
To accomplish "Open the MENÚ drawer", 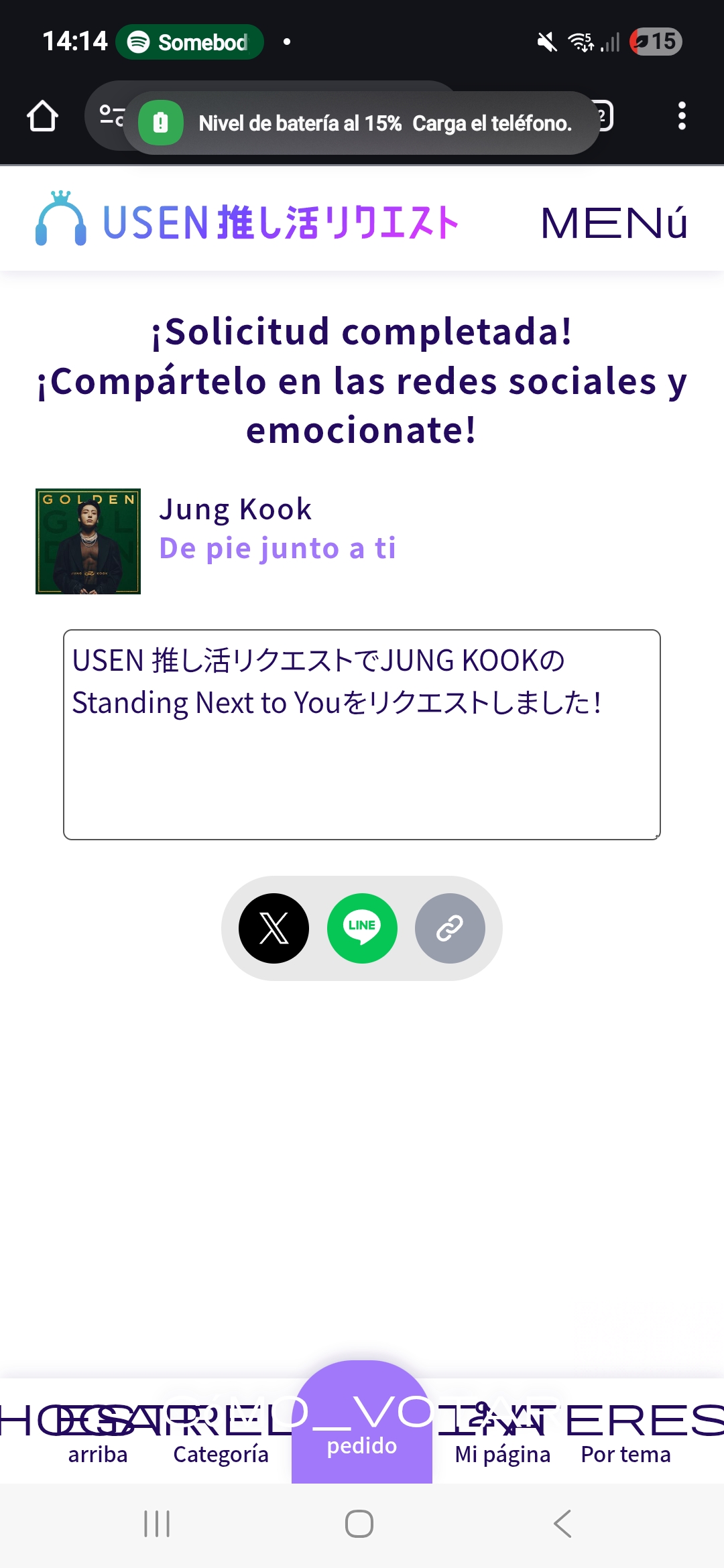I will coord(613,223).
